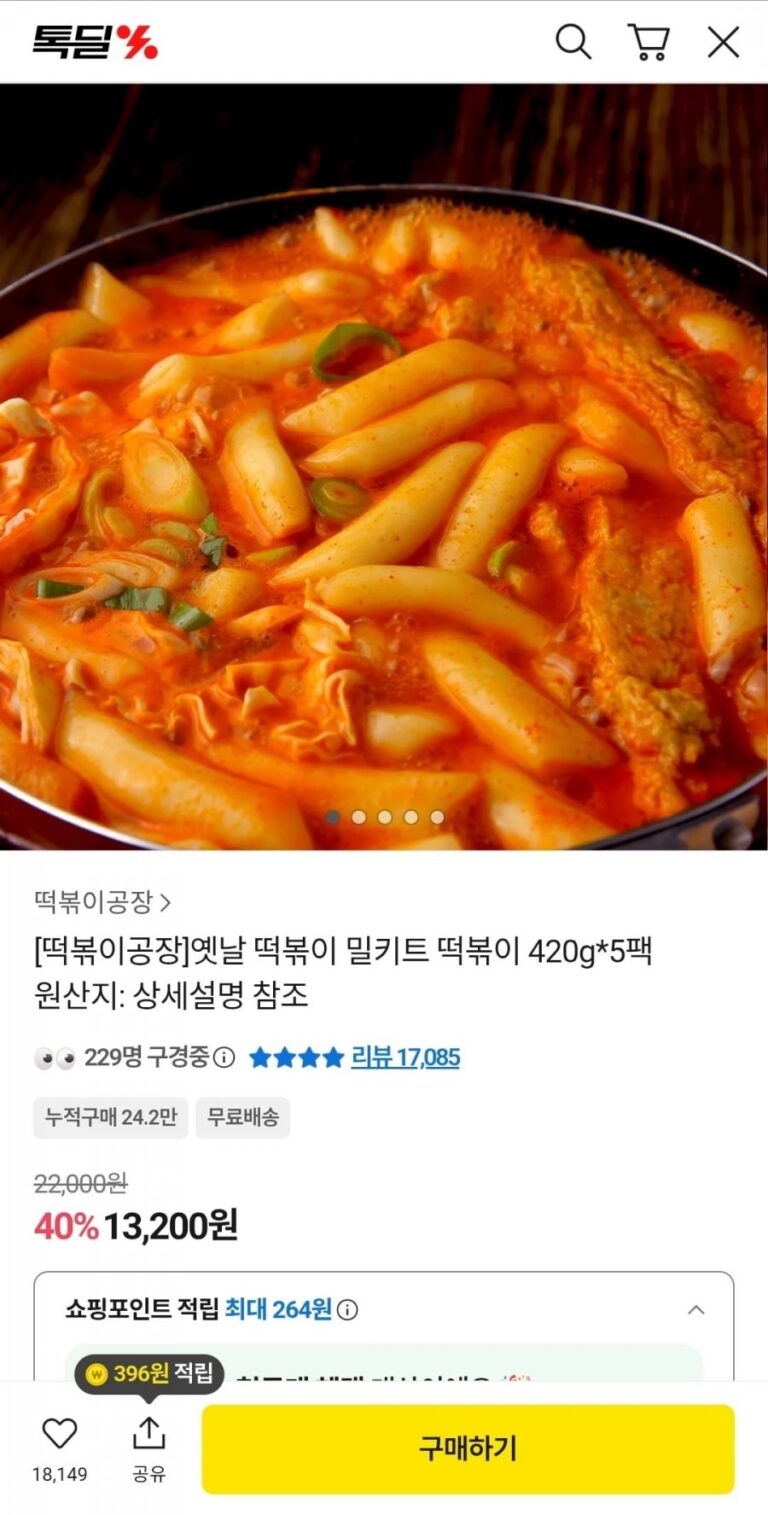Close this product page
The image size is (768, 1515).
coord(723,42)
